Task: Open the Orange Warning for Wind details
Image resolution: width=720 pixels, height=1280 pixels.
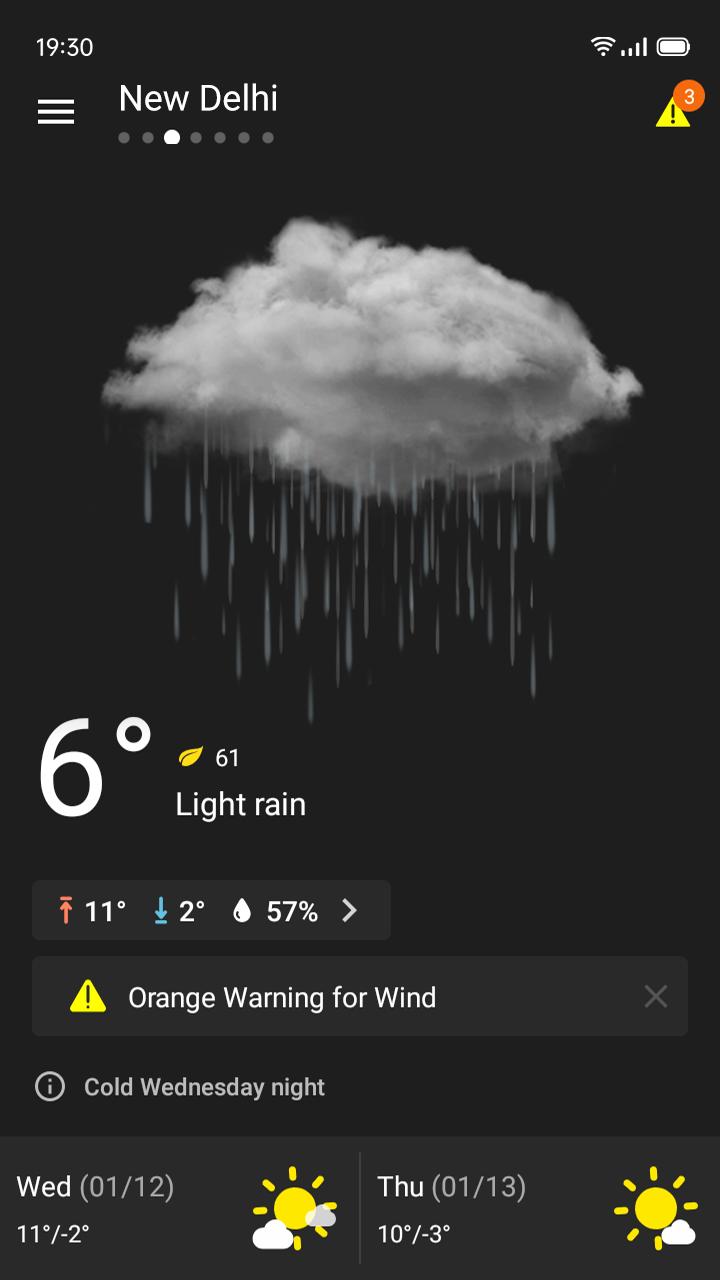Action: tap(280, 996)
